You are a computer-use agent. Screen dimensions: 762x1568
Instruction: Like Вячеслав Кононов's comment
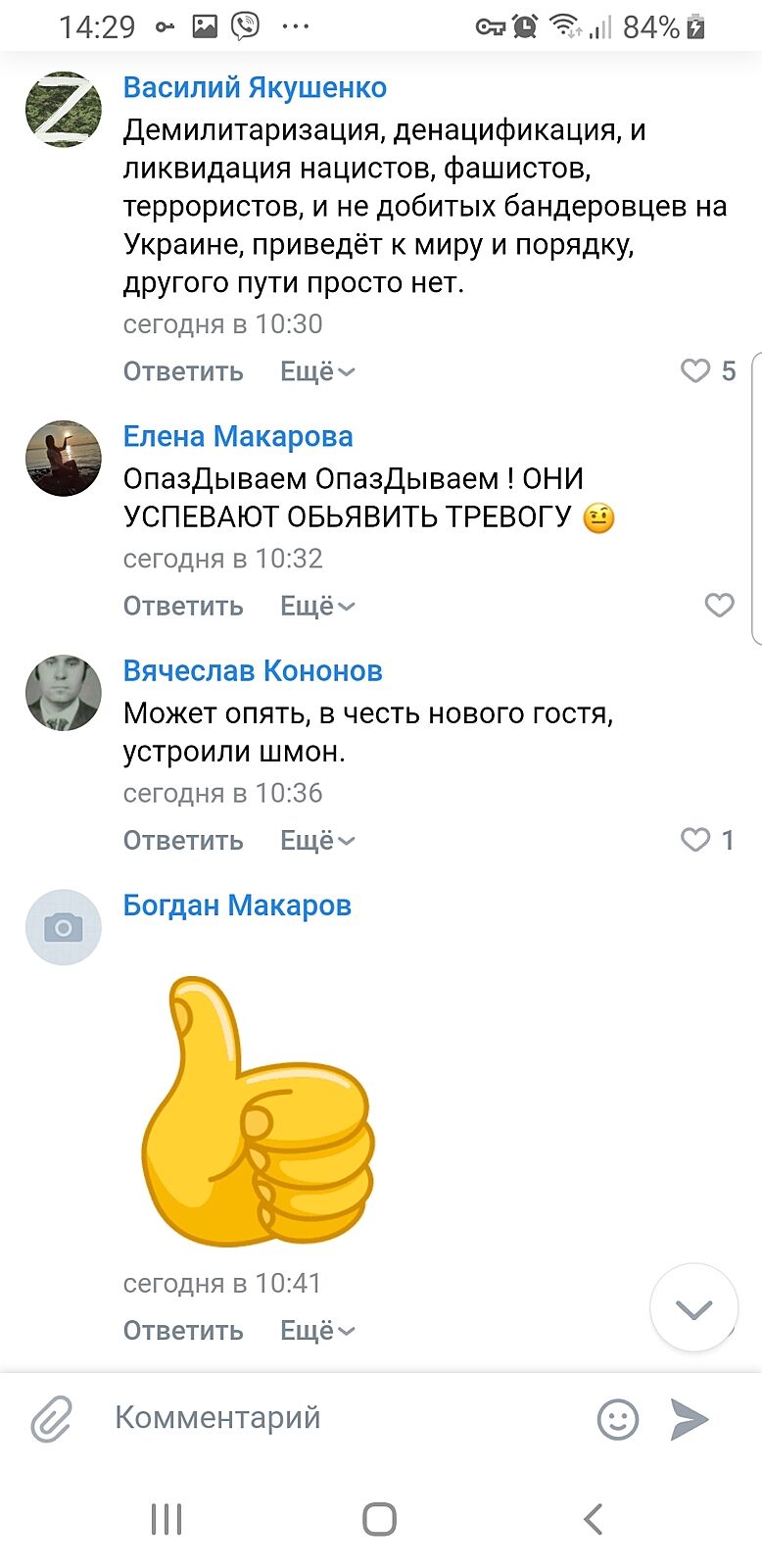pyautogui.click(x=695, y=840)
